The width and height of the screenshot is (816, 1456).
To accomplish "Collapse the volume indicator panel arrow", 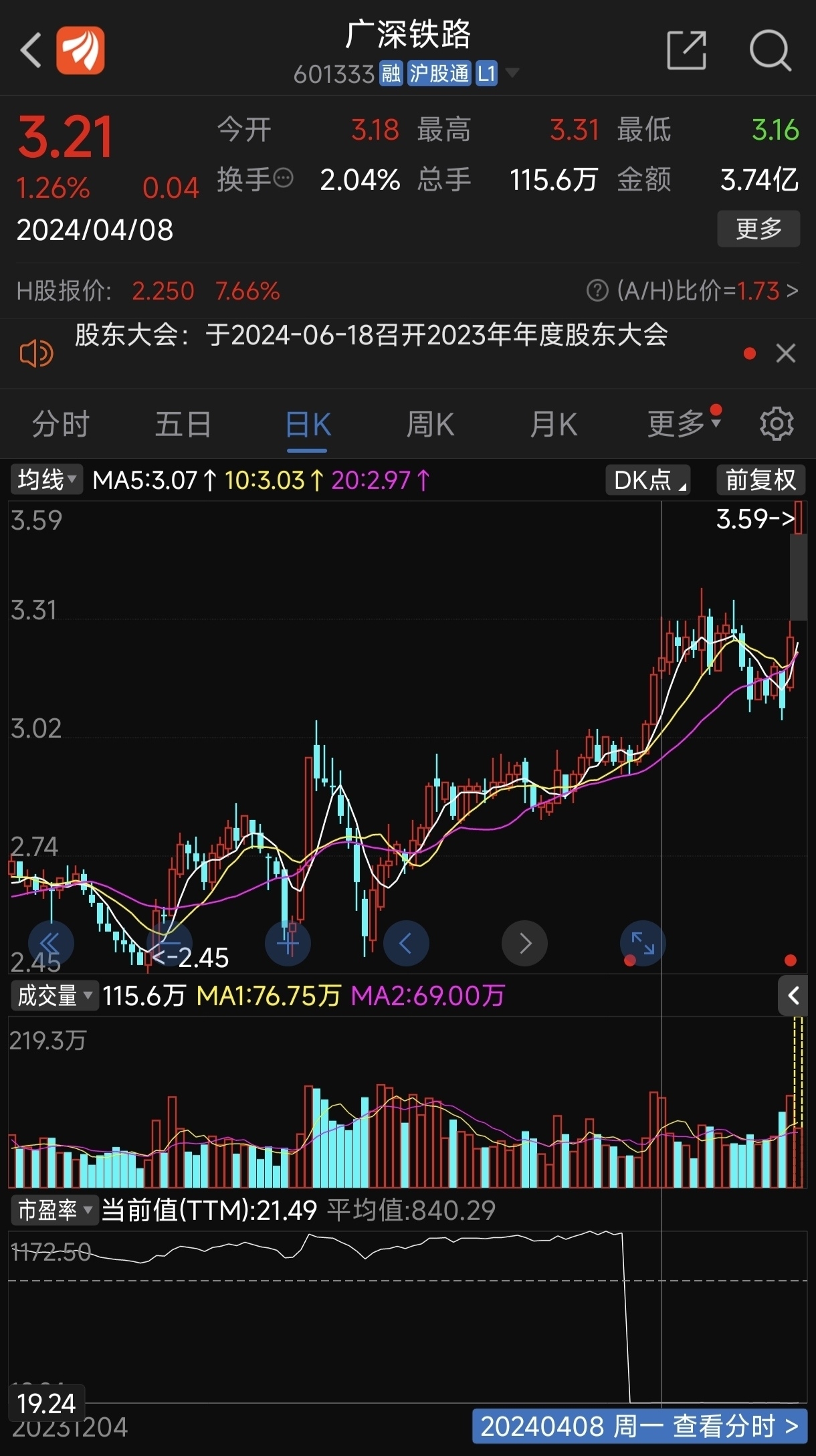I will point(793,996).
